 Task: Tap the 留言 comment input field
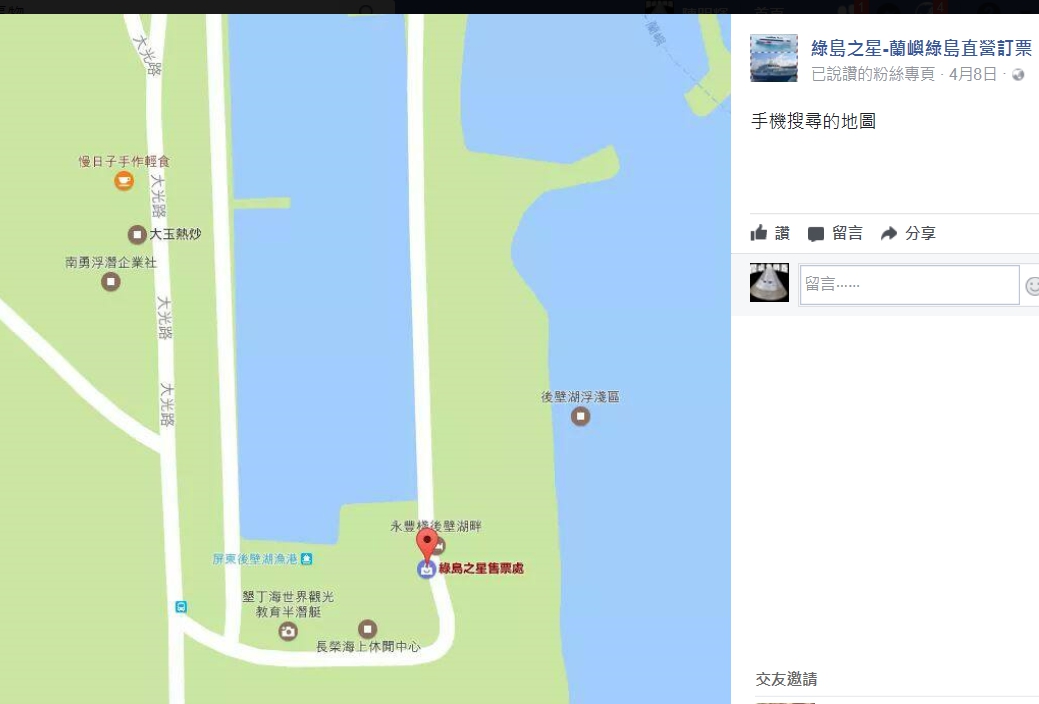908,285
